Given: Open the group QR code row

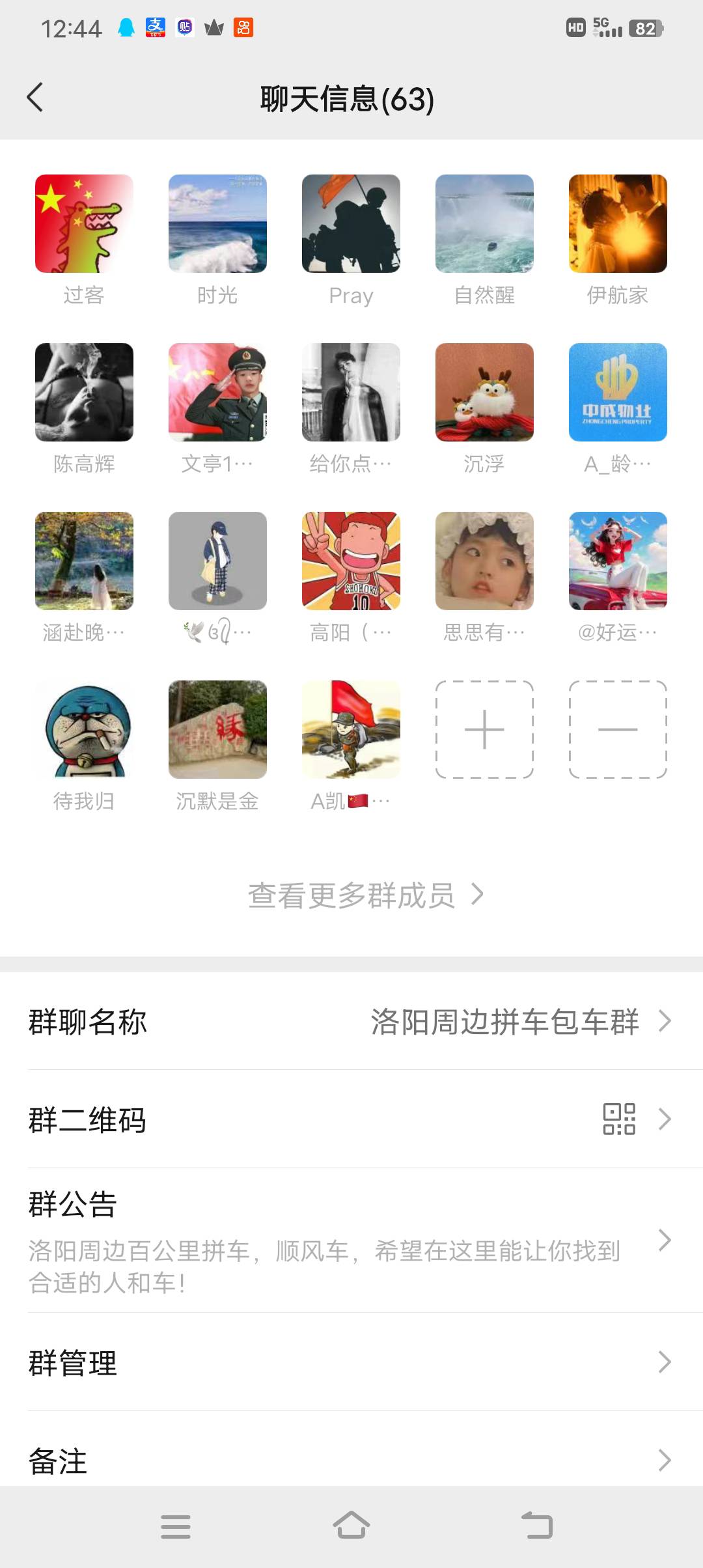Looking at the screenshot, I should click(x=351, y=1119).
